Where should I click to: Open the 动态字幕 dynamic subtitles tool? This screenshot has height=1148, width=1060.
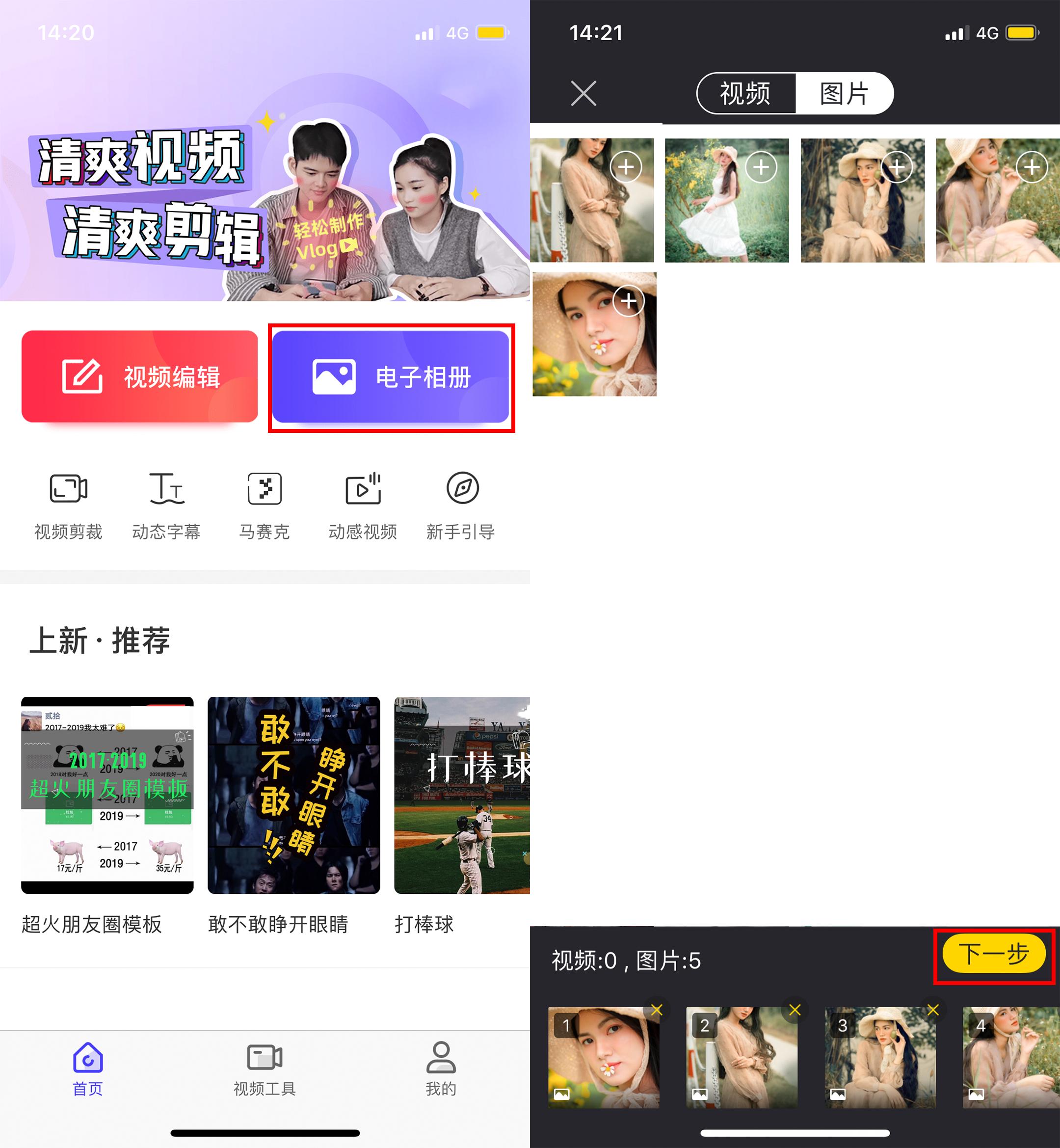(x=166, y=505)
